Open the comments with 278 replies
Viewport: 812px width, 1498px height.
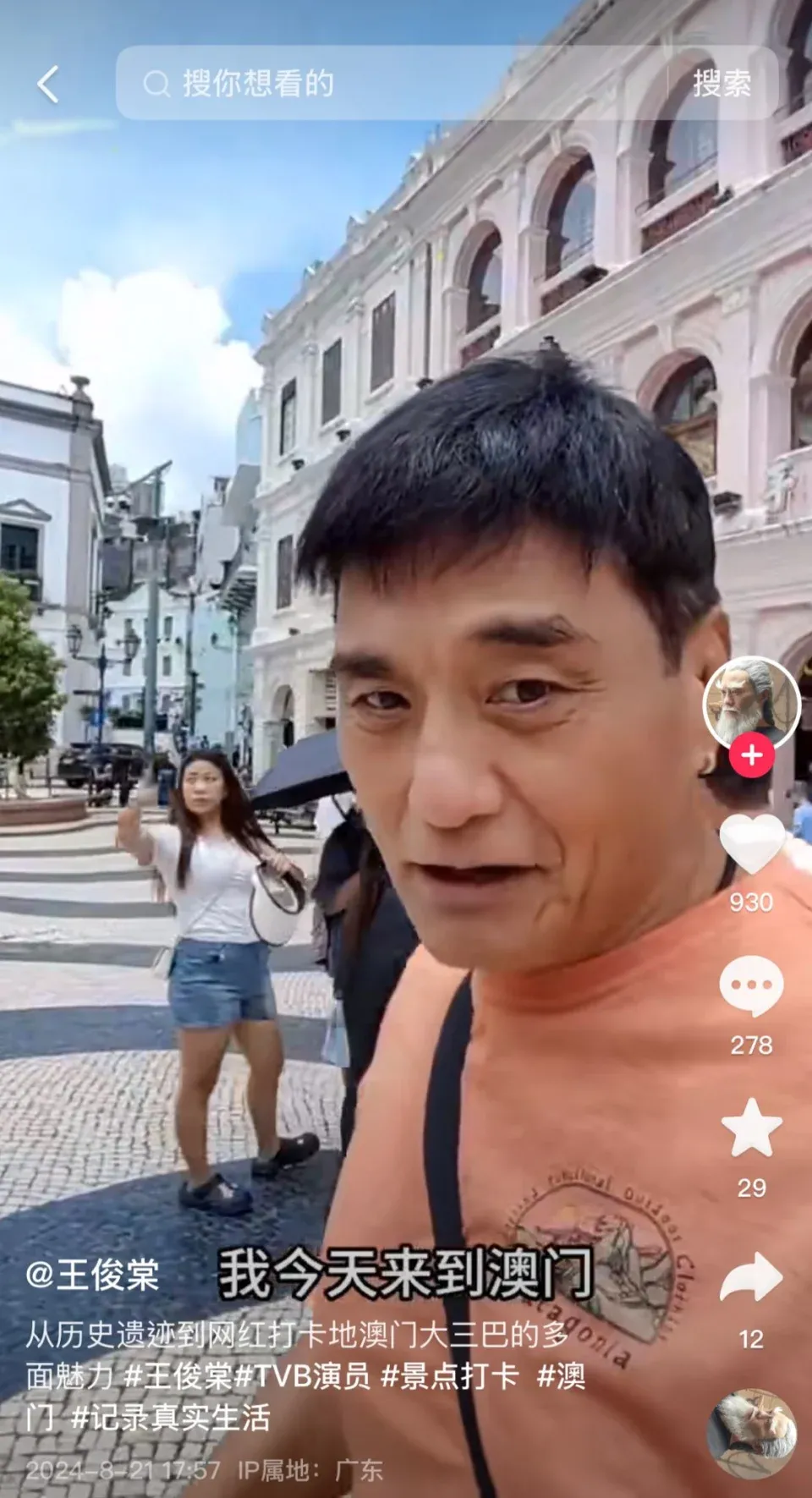[x=751, y=986]
